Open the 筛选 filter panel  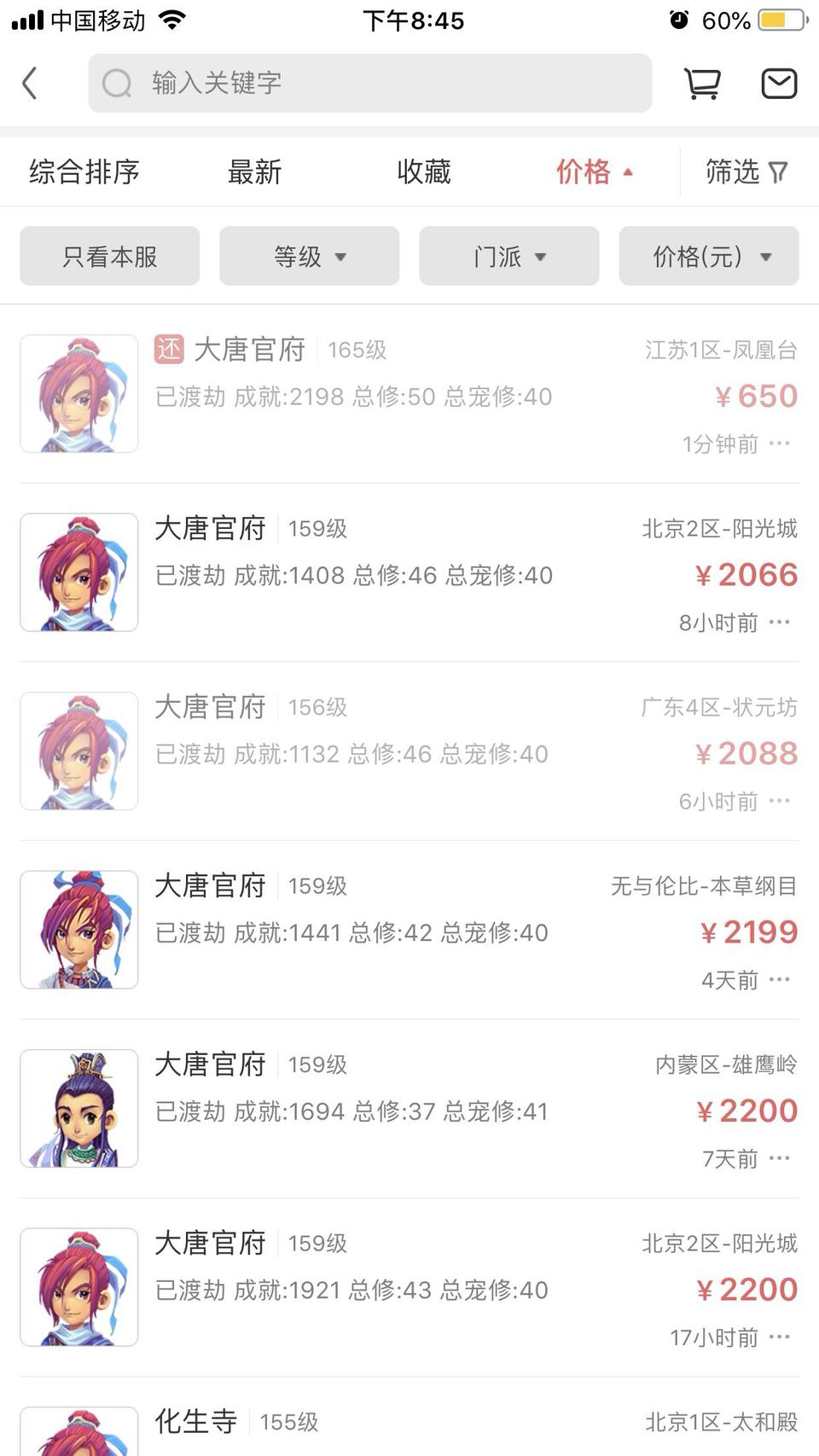click(746, 172)
